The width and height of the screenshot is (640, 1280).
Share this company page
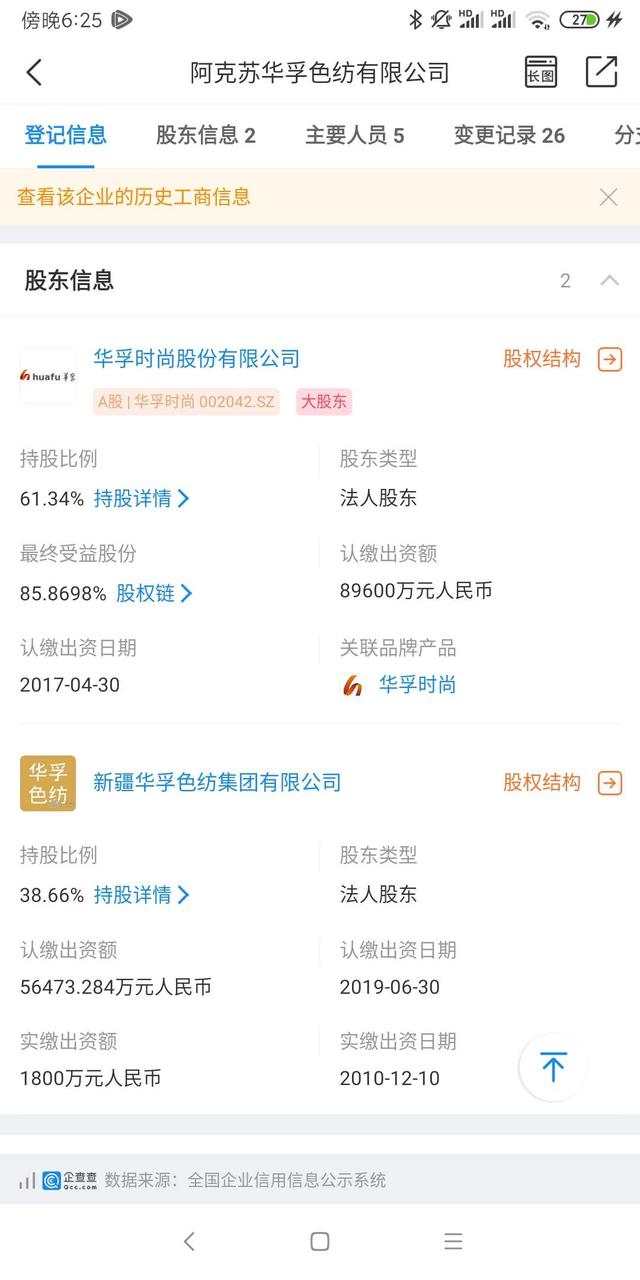pos(602,71)
